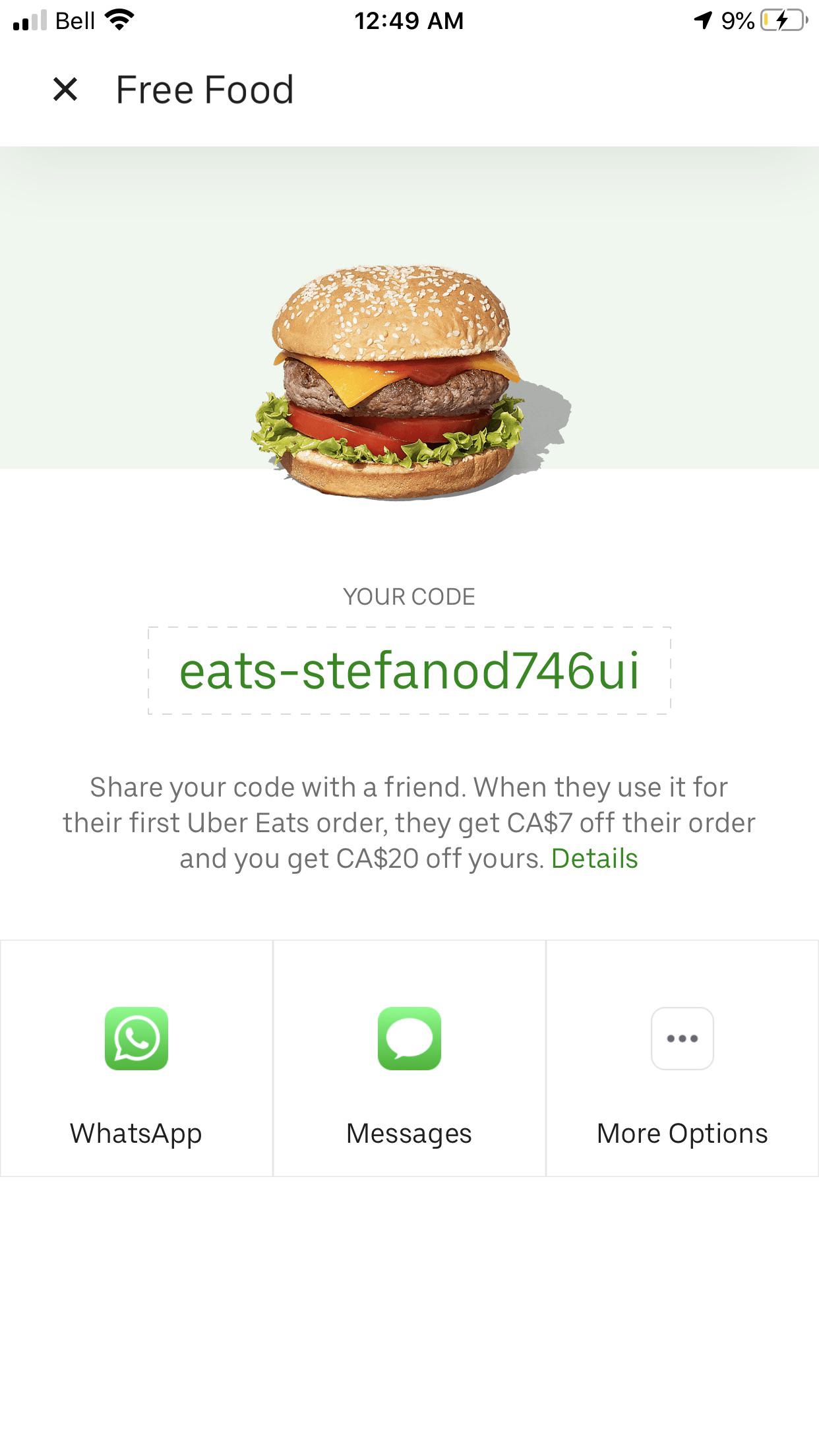The height and width of the screenshot is (1456, 819).
Task: Tap the More Options ellipsis icon
Action: [682, 1037]
